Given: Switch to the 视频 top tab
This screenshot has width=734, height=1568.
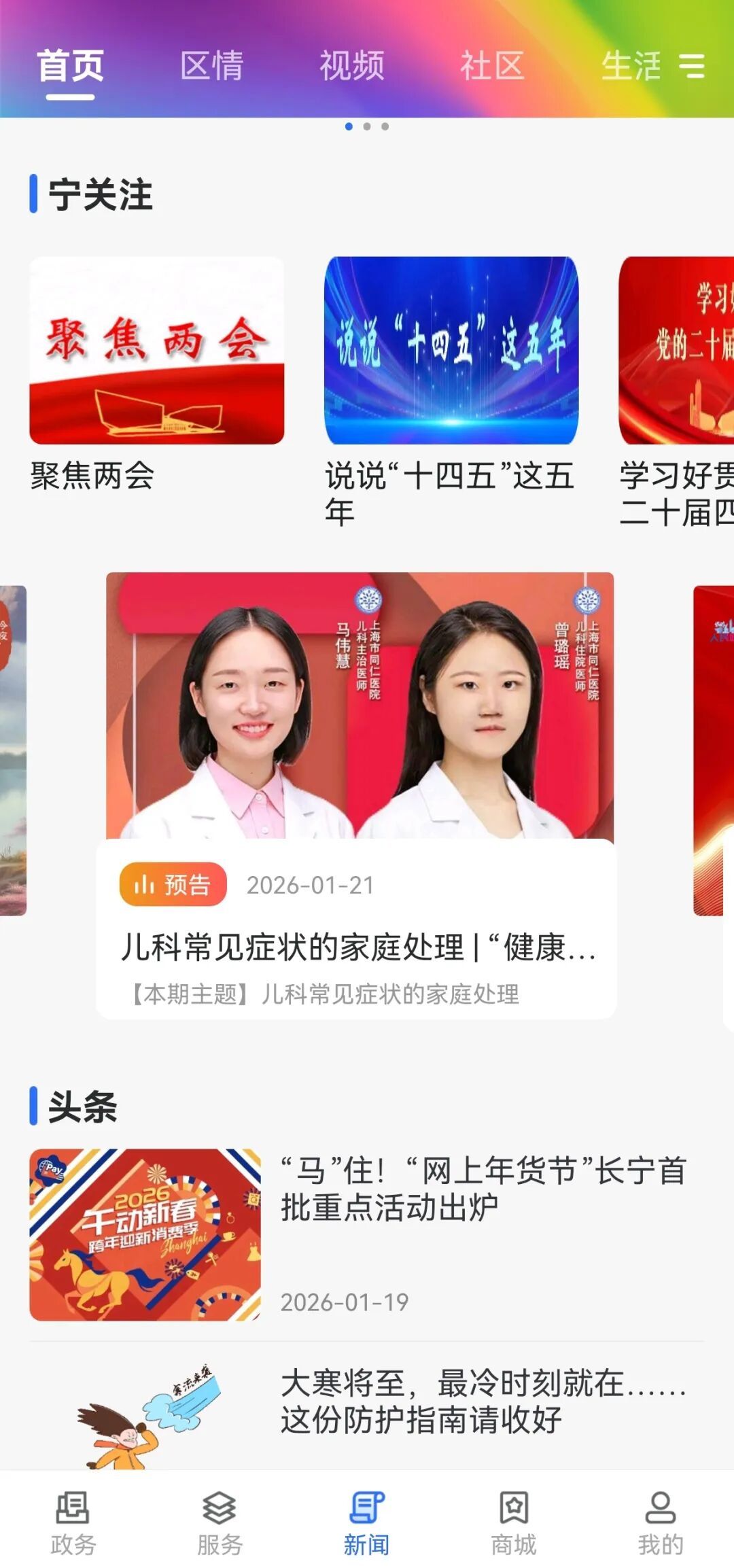Looking at the screenshot, I should point(352,66).
